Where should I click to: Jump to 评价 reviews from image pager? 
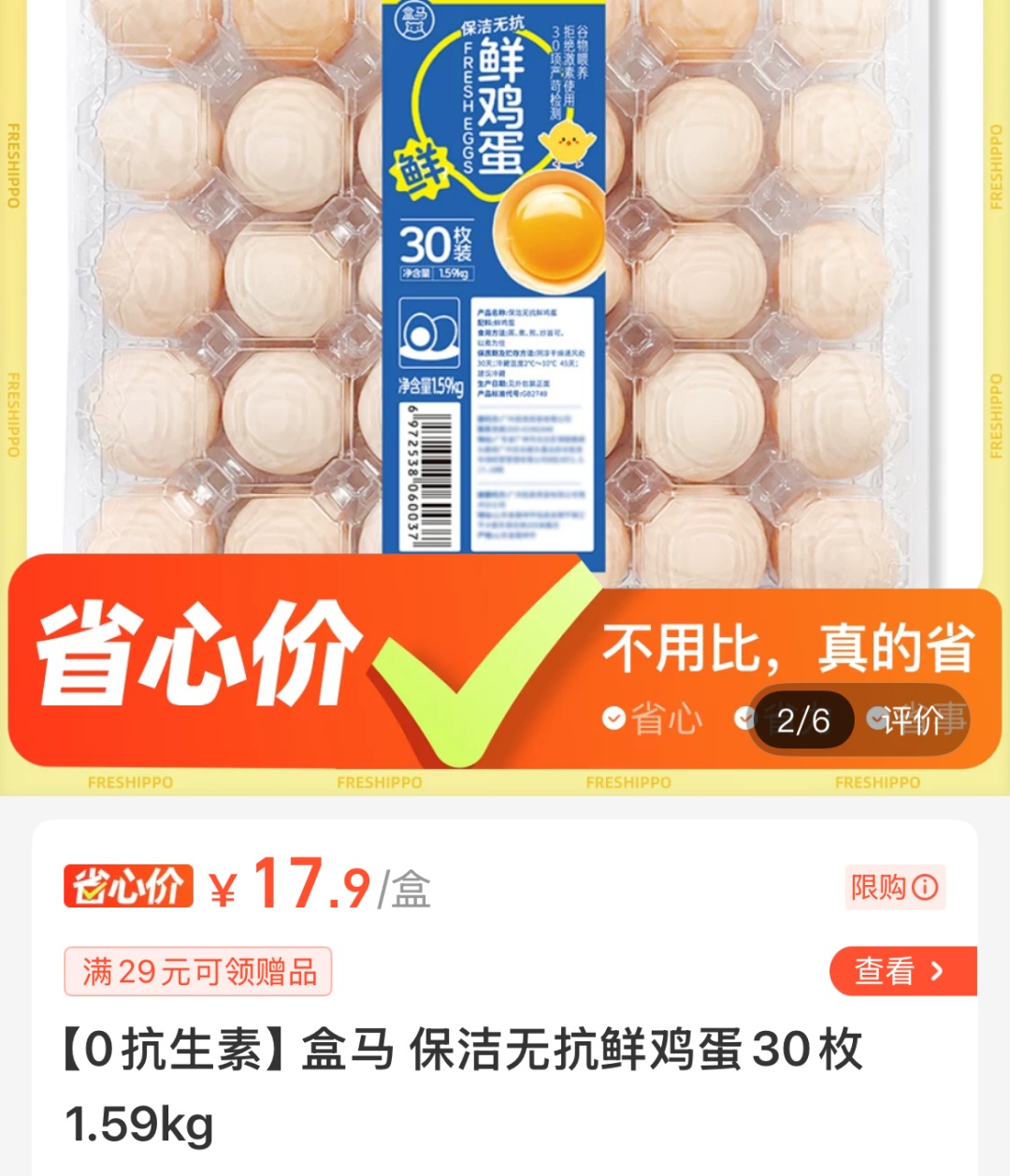tap(912, 720)
